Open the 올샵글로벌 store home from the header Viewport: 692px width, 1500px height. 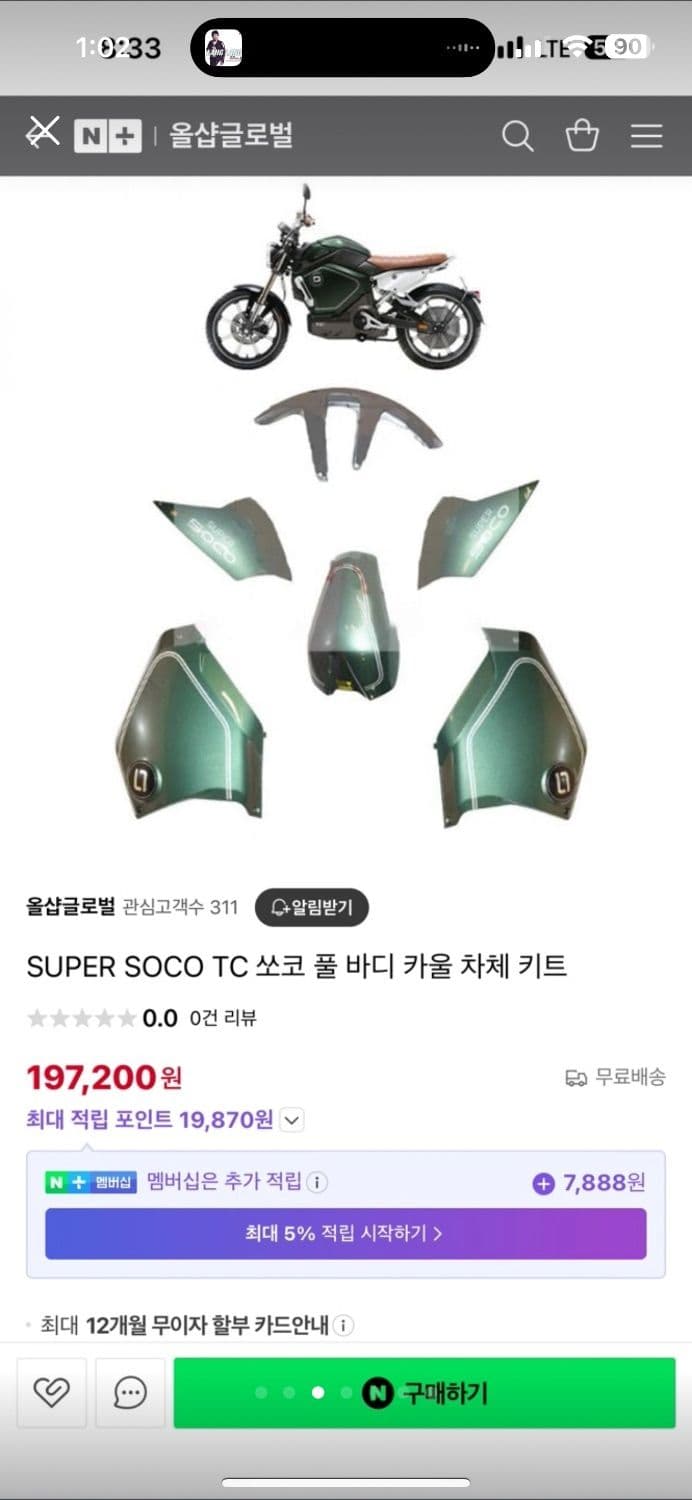tap(231, 136)
